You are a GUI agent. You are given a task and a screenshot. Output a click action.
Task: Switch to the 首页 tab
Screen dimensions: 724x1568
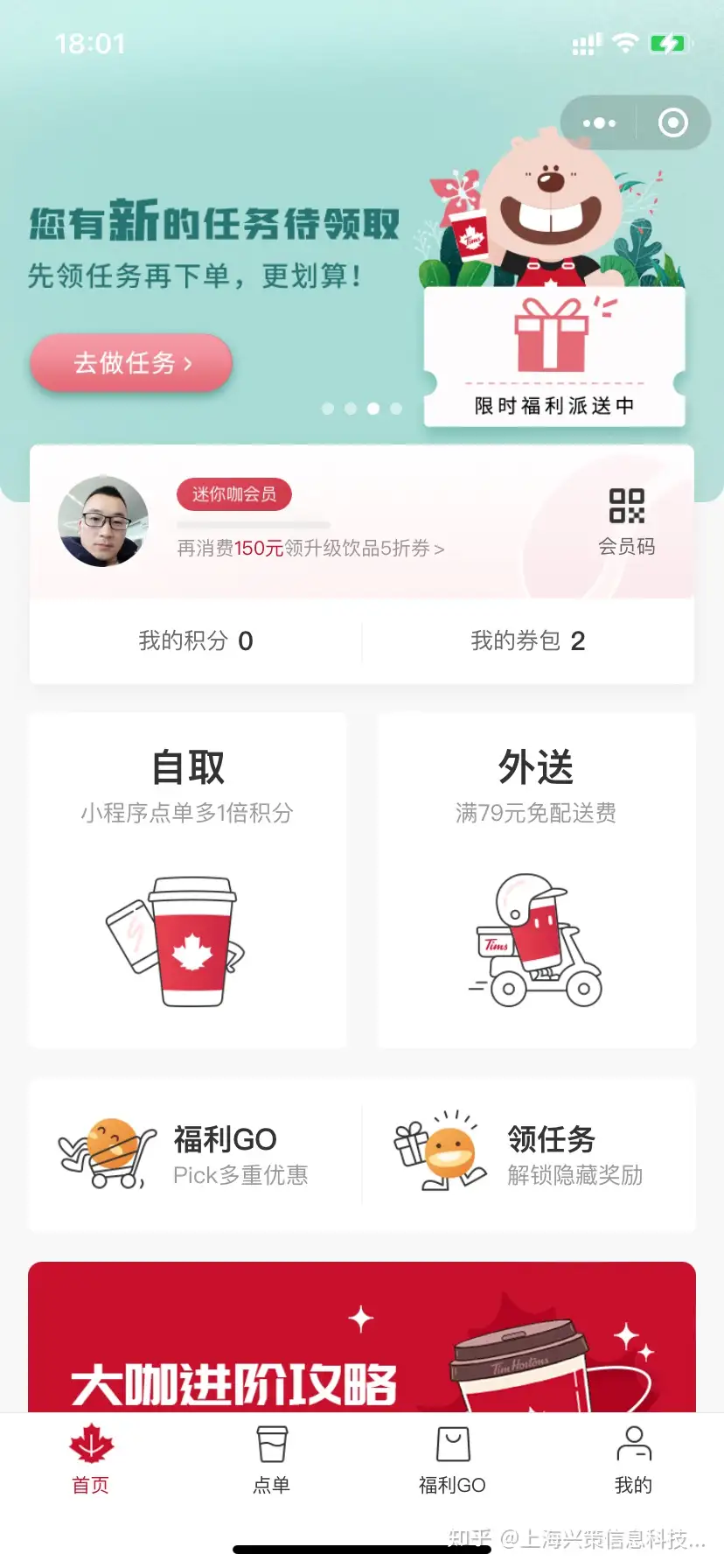click(91, 1459)
